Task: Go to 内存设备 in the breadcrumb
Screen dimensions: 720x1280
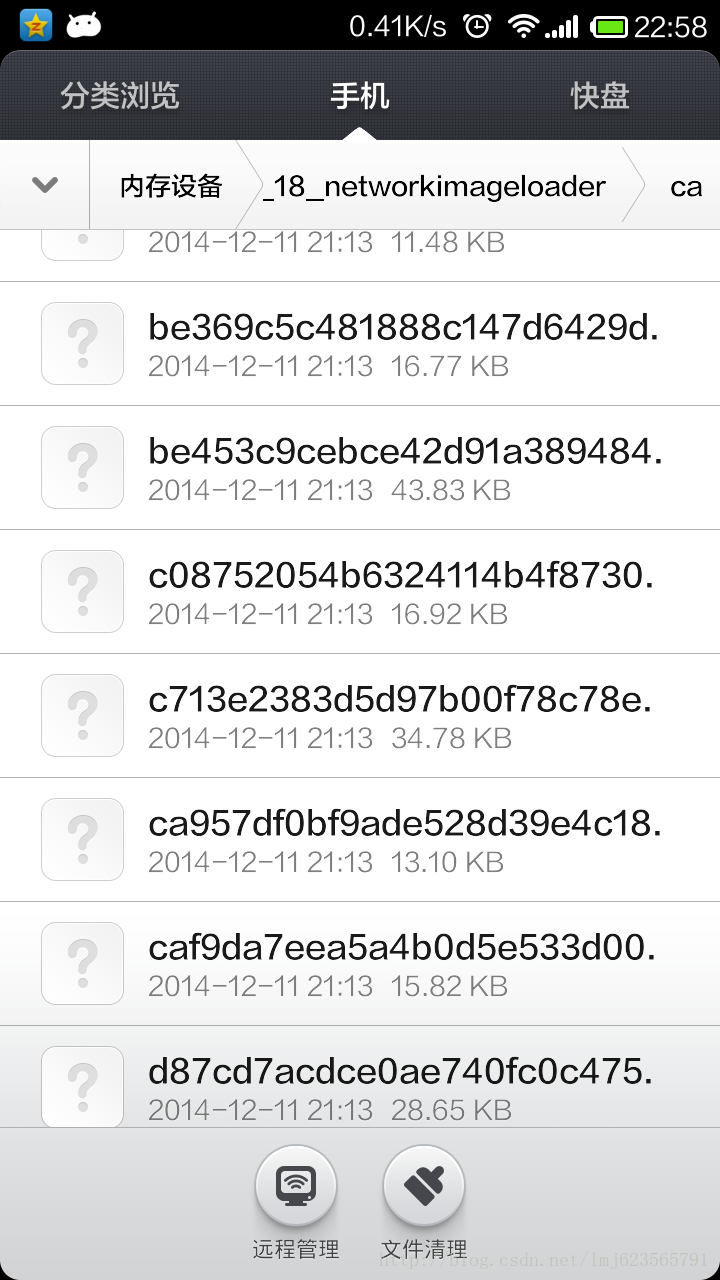Action: pos(171,186)
